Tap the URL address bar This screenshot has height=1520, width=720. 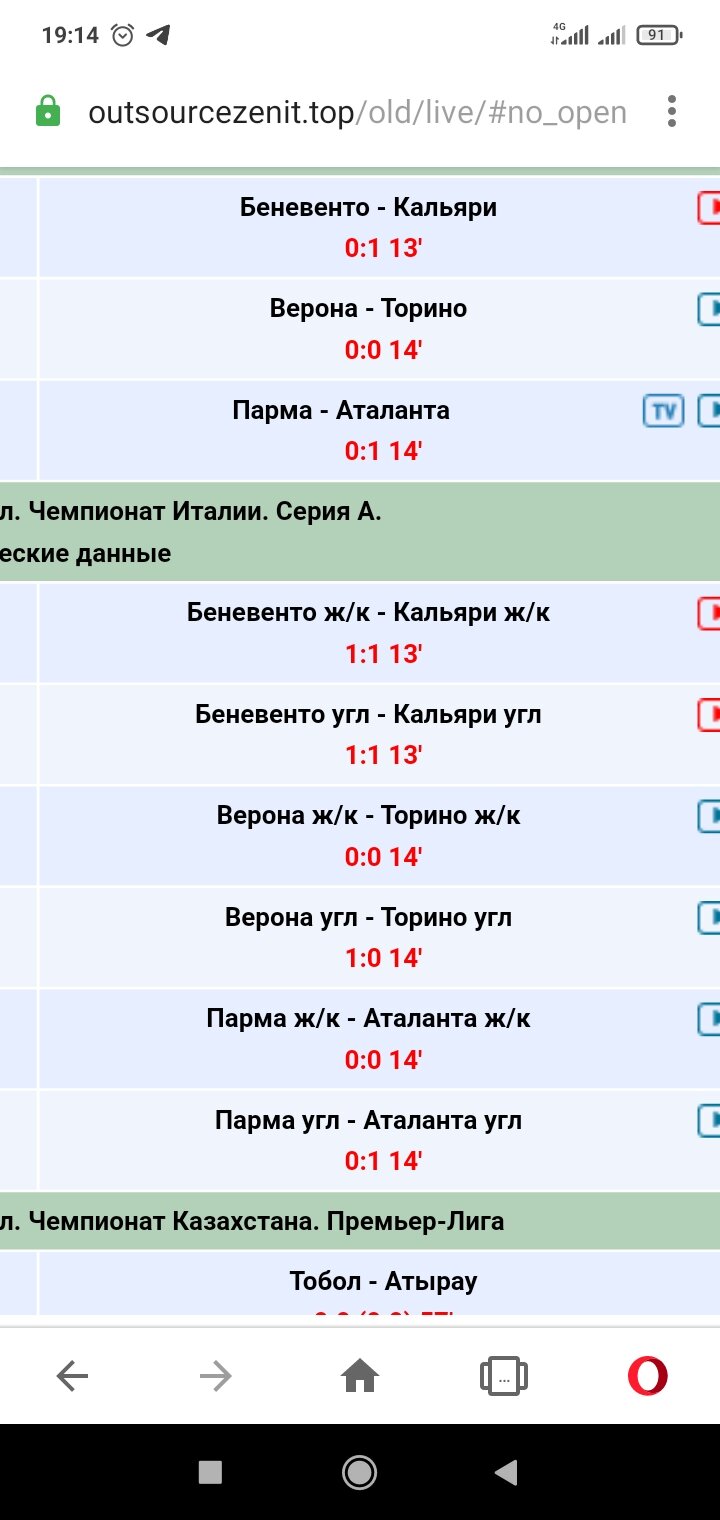click(x=357, y=113)
